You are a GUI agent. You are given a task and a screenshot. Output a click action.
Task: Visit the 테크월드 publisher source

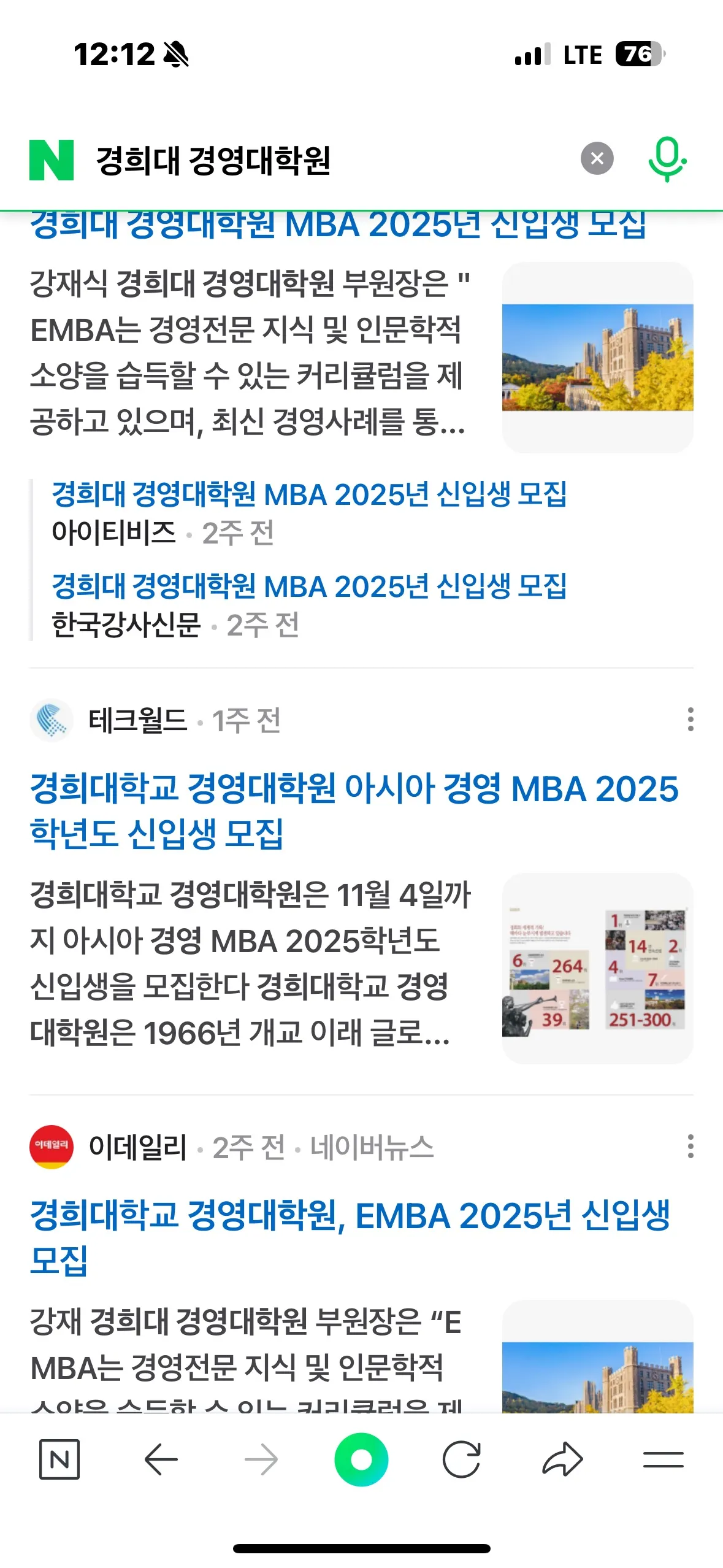[x=137, y=720]
